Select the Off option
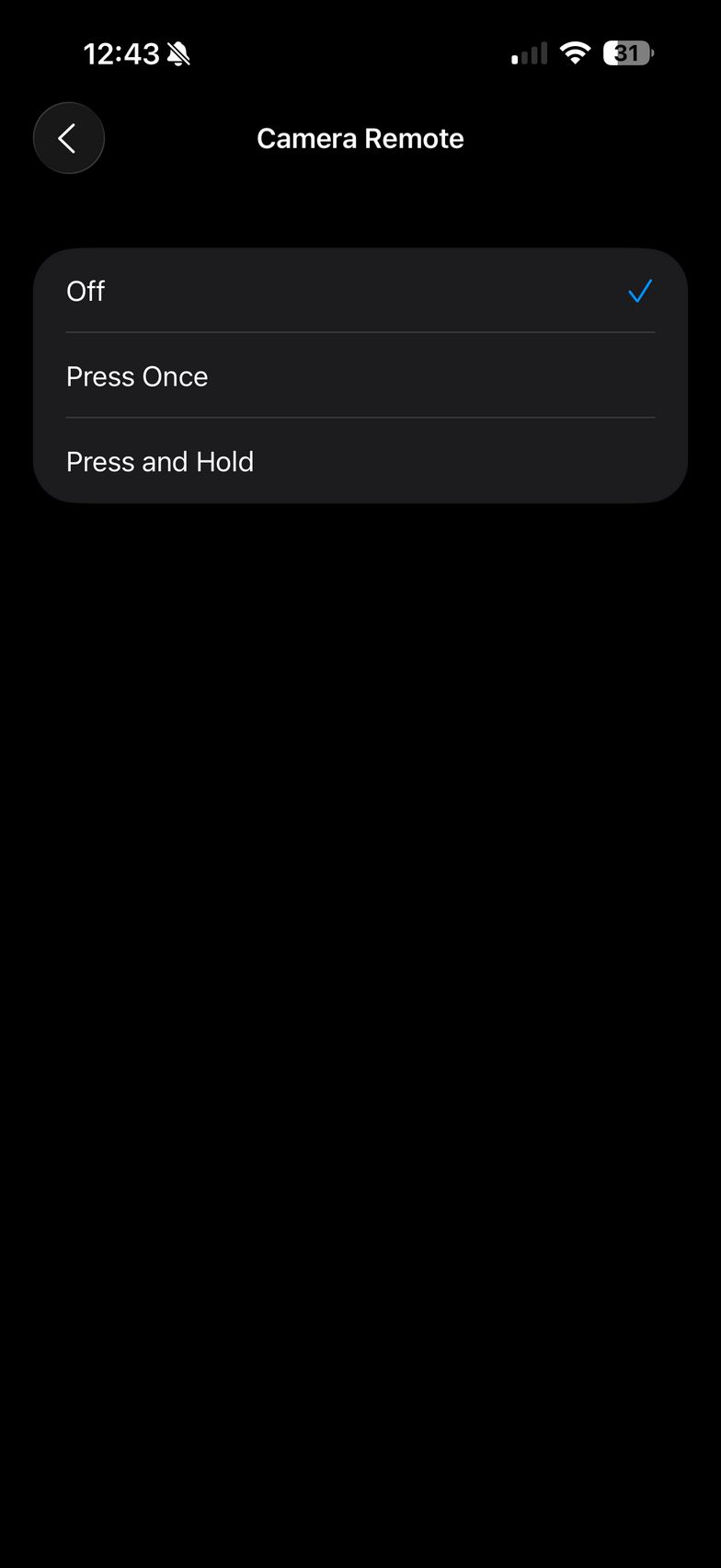This screenshot has width=721, height=1568. (359, 291)
